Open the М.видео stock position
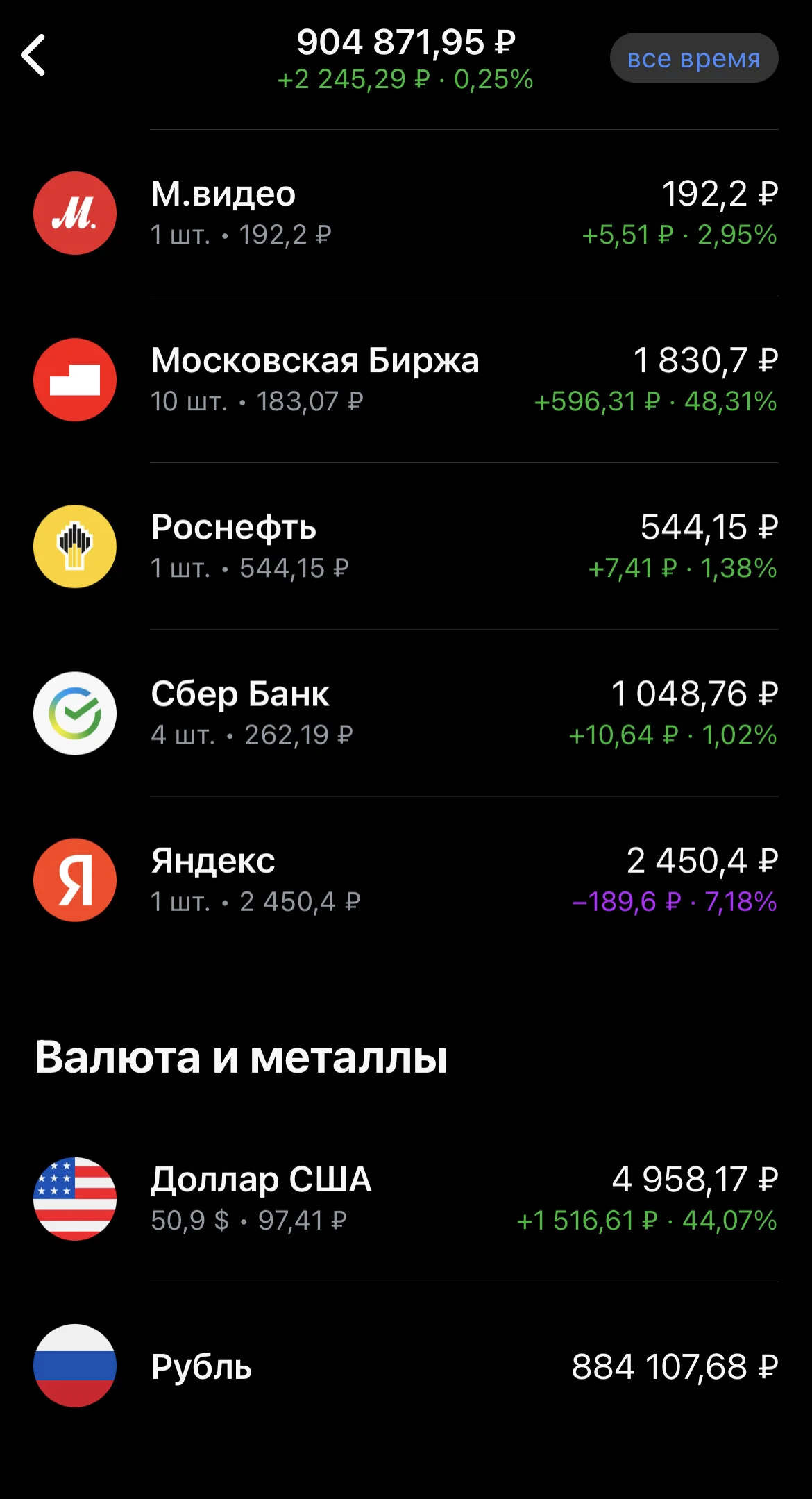 [406, 213]
